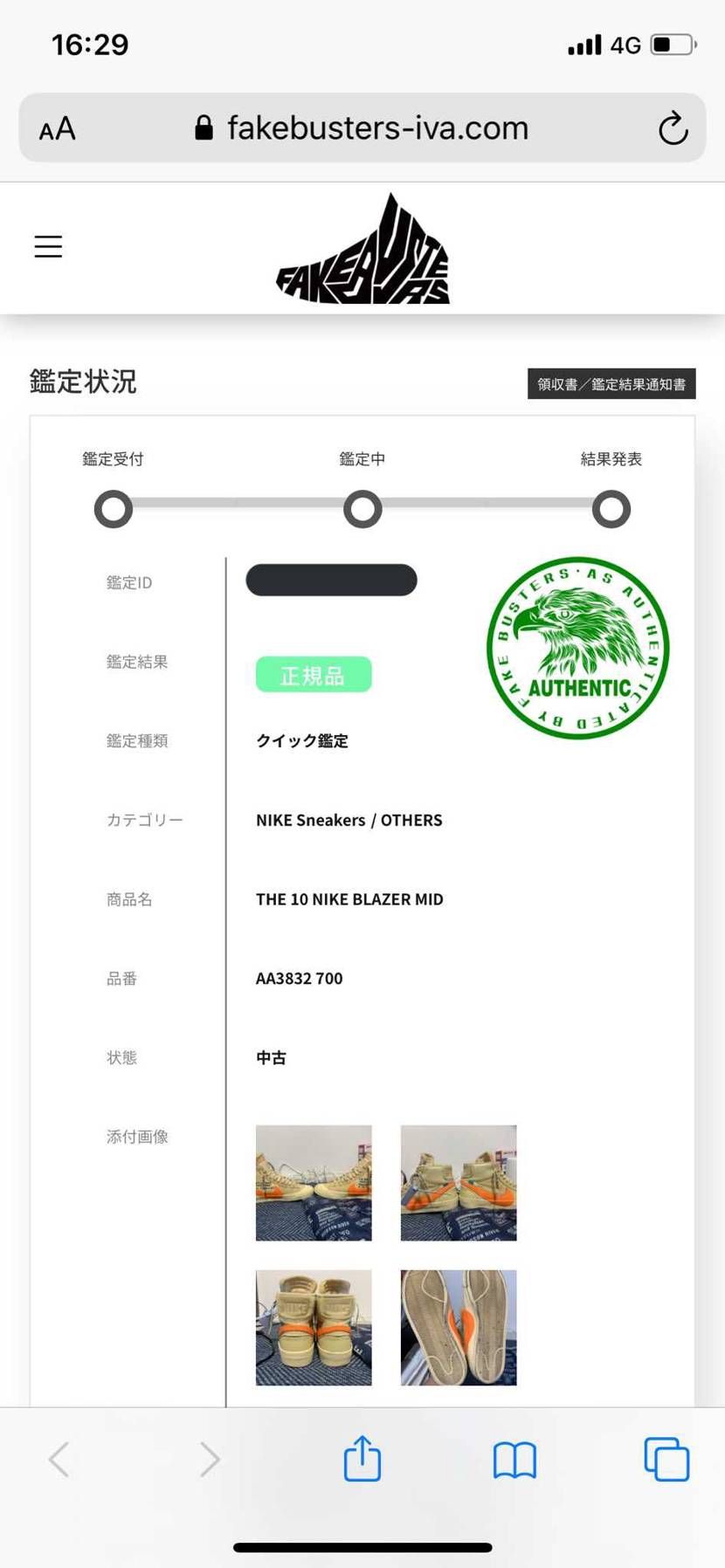Open the reader options AA button
The width and height of the screenshot is (725, 1568).
coord(58,129)
